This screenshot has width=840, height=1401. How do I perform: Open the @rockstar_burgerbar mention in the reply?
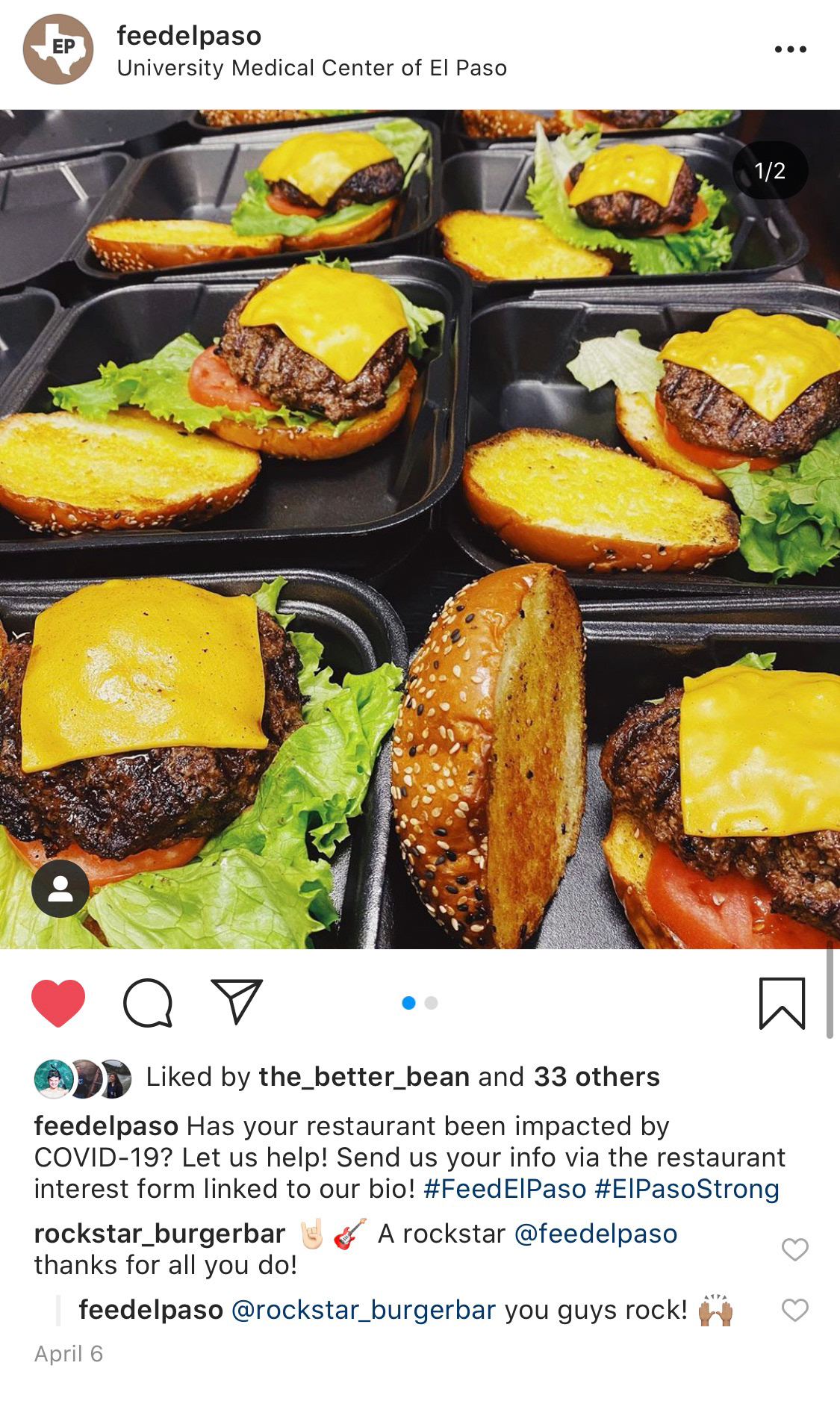tap(364, 1310)
